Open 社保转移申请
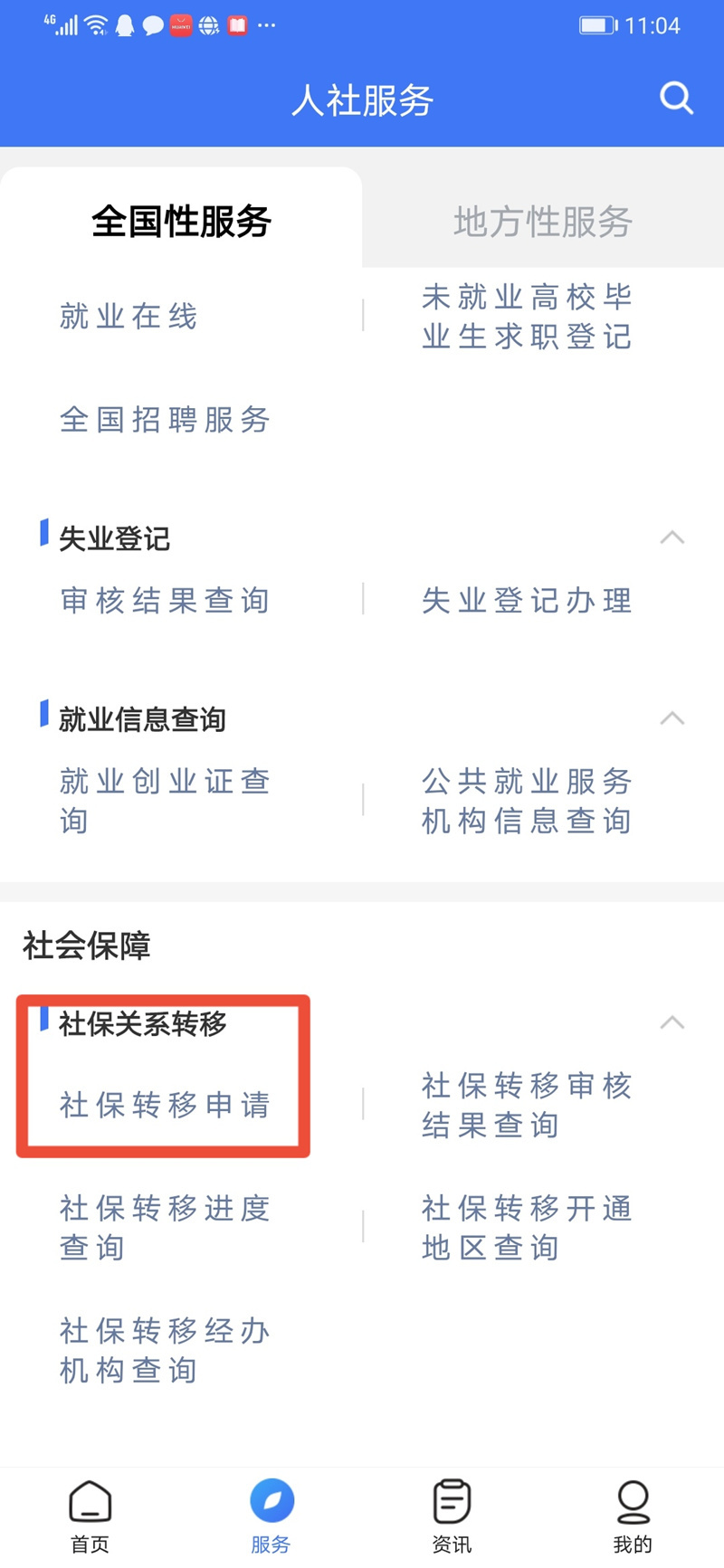 [x=165, y=1105]
